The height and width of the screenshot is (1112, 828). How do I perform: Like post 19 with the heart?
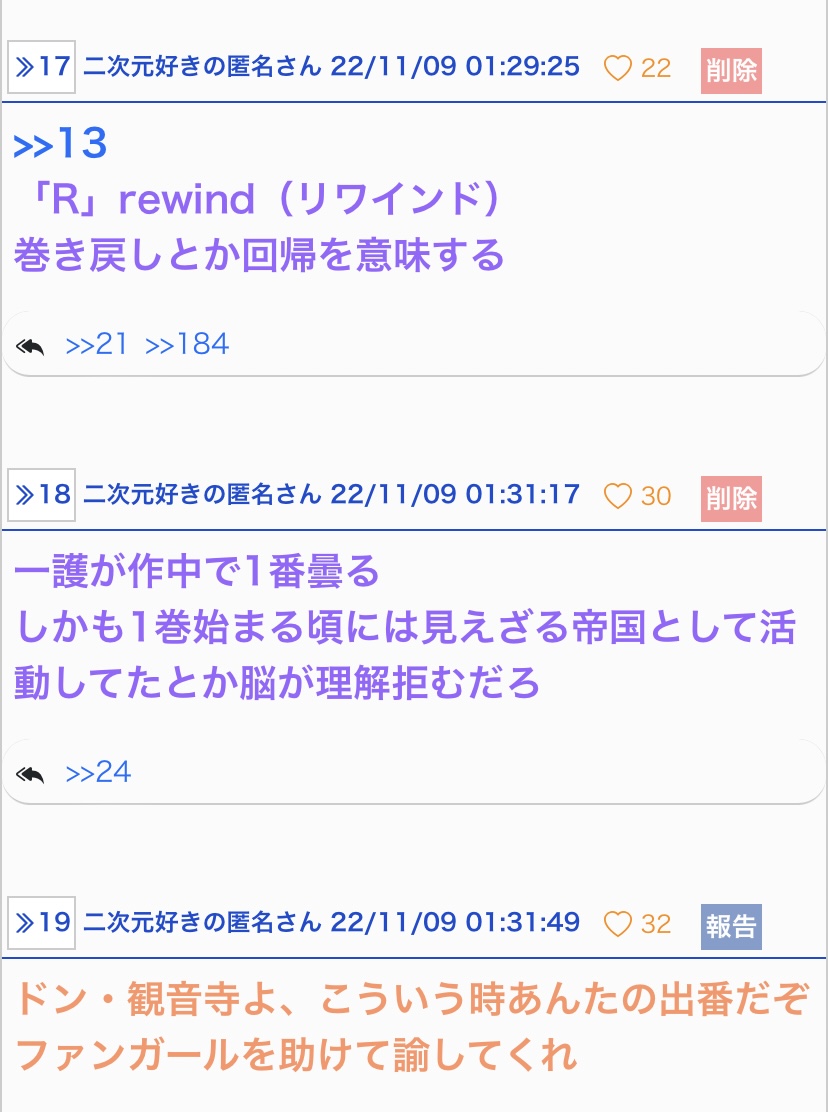618,924
